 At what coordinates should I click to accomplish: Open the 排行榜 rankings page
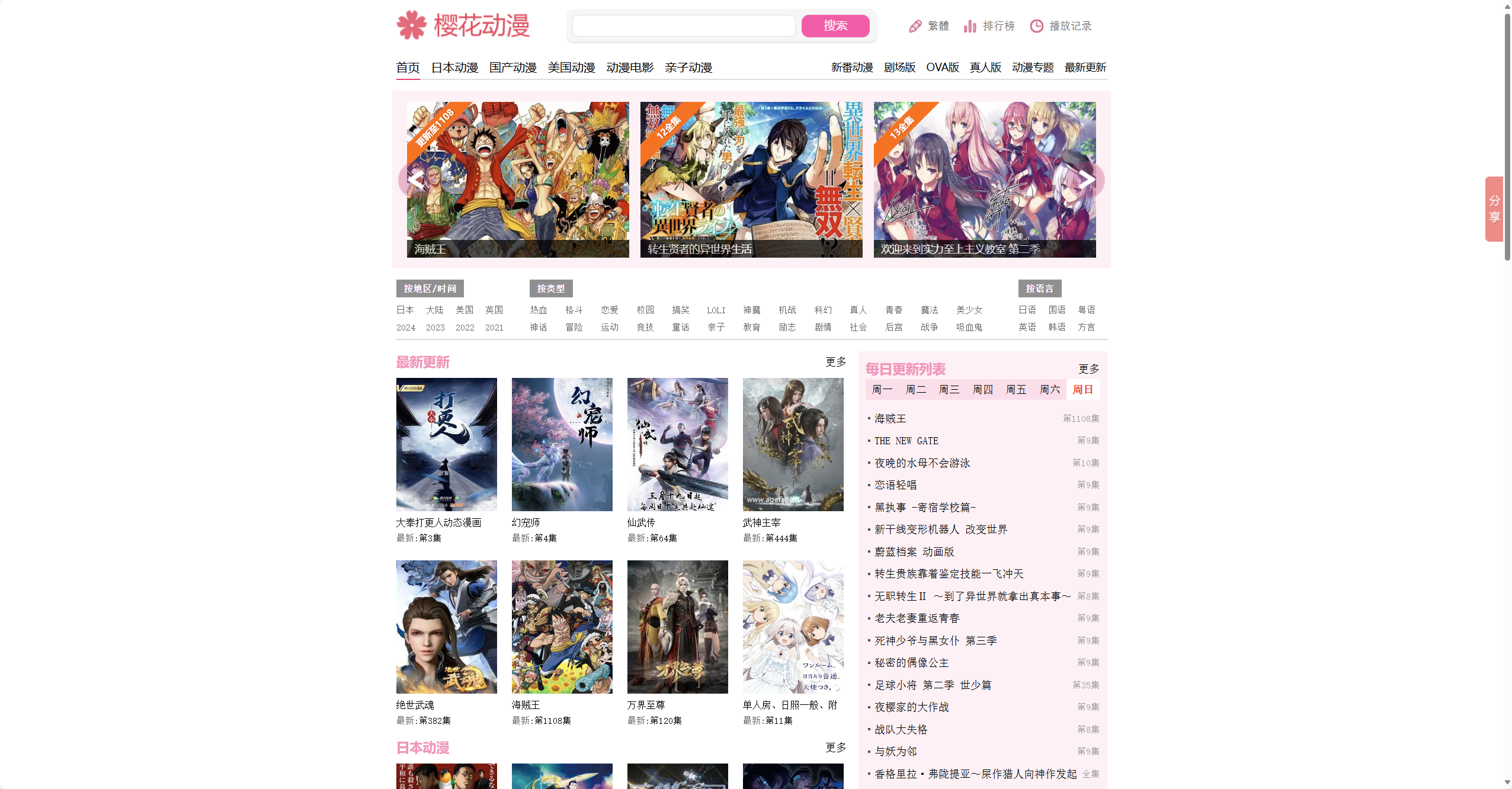pos(989,26)
